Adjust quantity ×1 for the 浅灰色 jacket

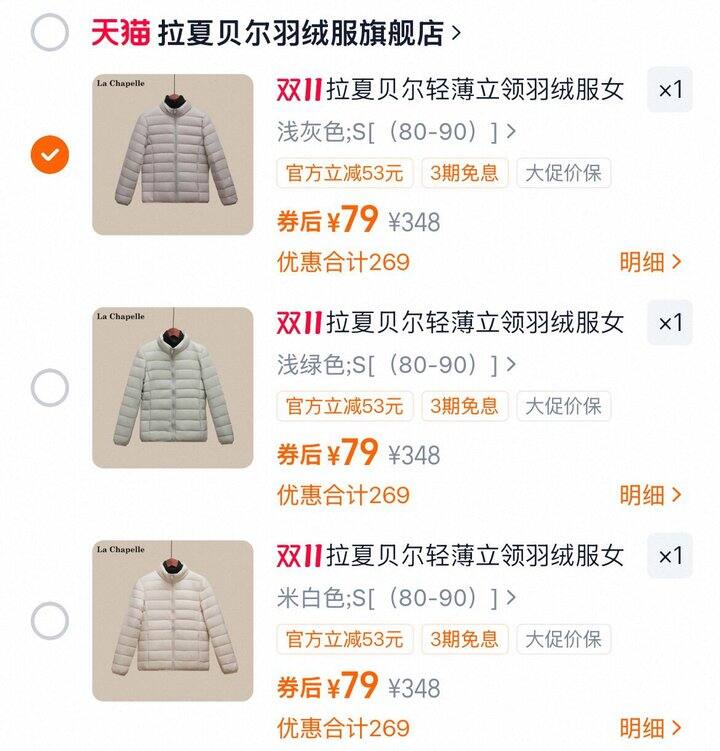click(x=669, y=90)
